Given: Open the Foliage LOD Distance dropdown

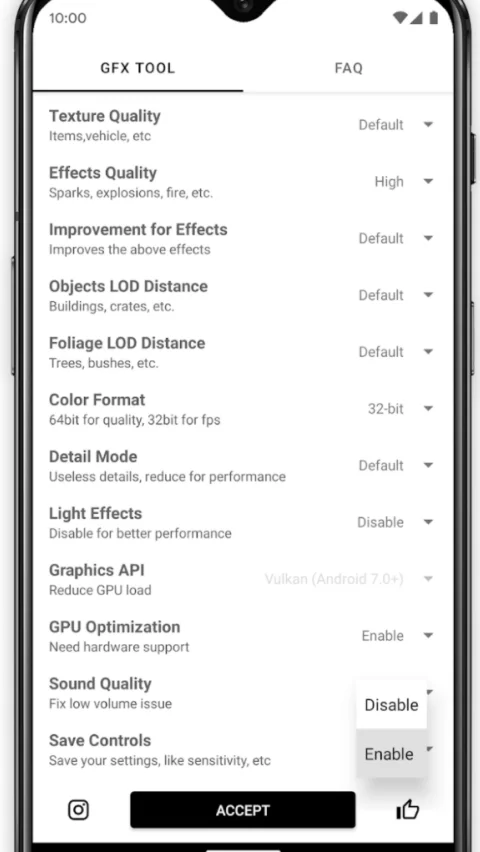Looking at the screenshot, I should pyautogui.click(x=395, y=352).
